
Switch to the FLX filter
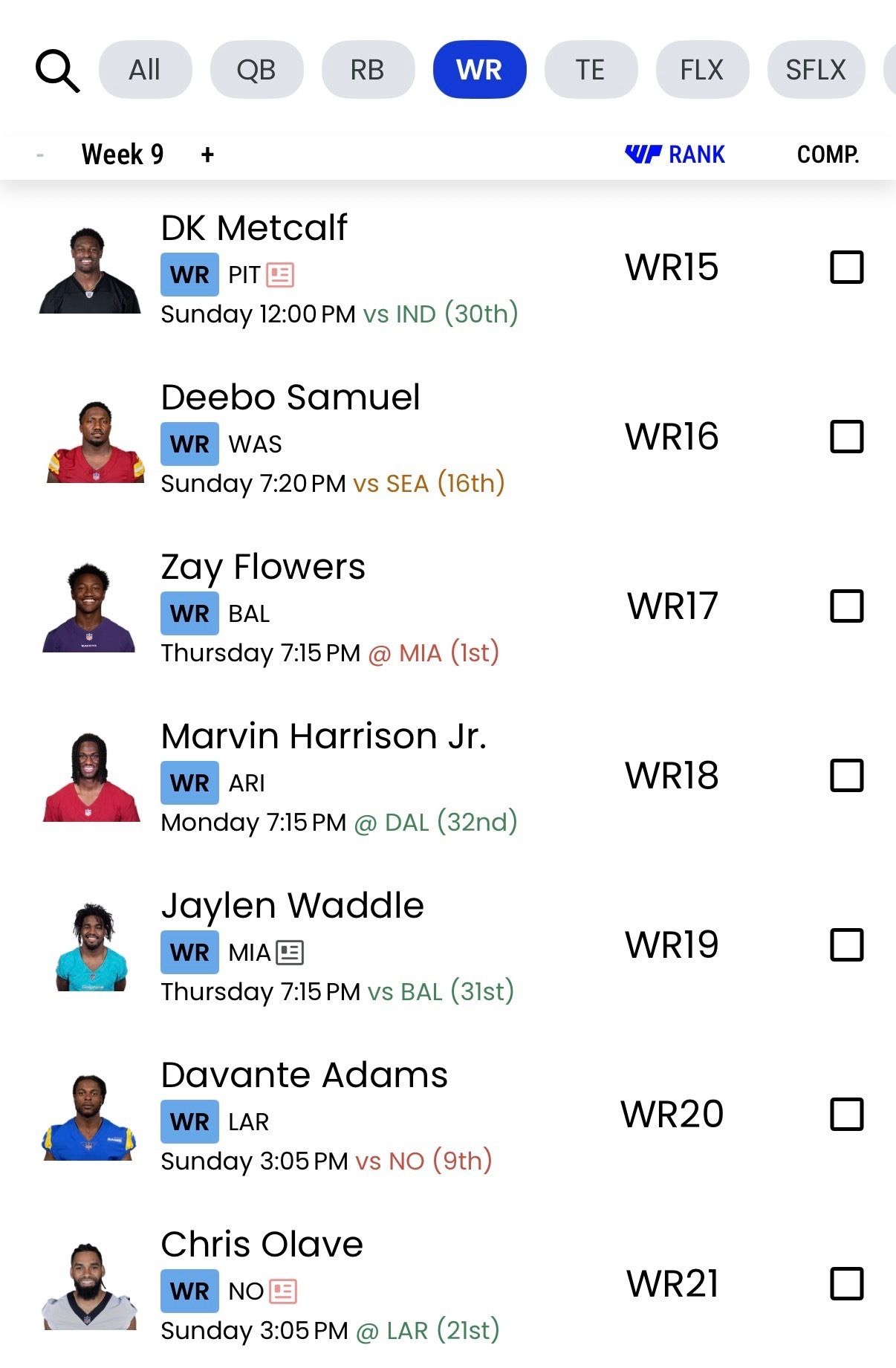click(x=702, y=70)
